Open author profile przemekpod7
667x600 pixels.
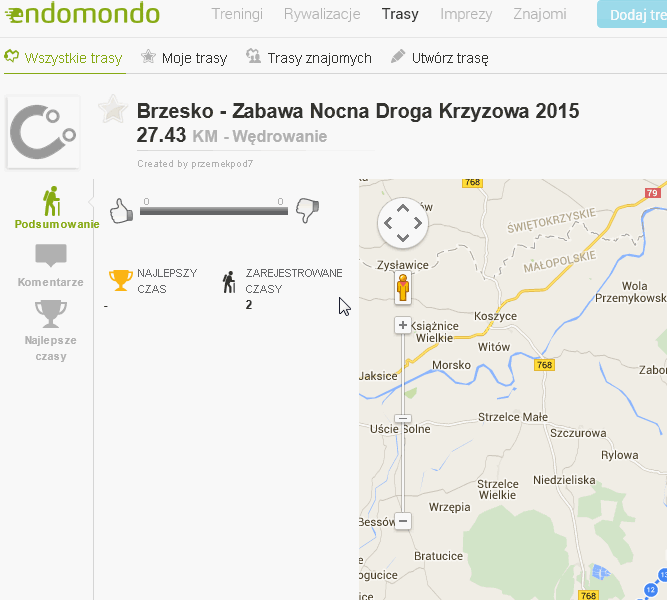pyautogui.click(x=222, y=163)
